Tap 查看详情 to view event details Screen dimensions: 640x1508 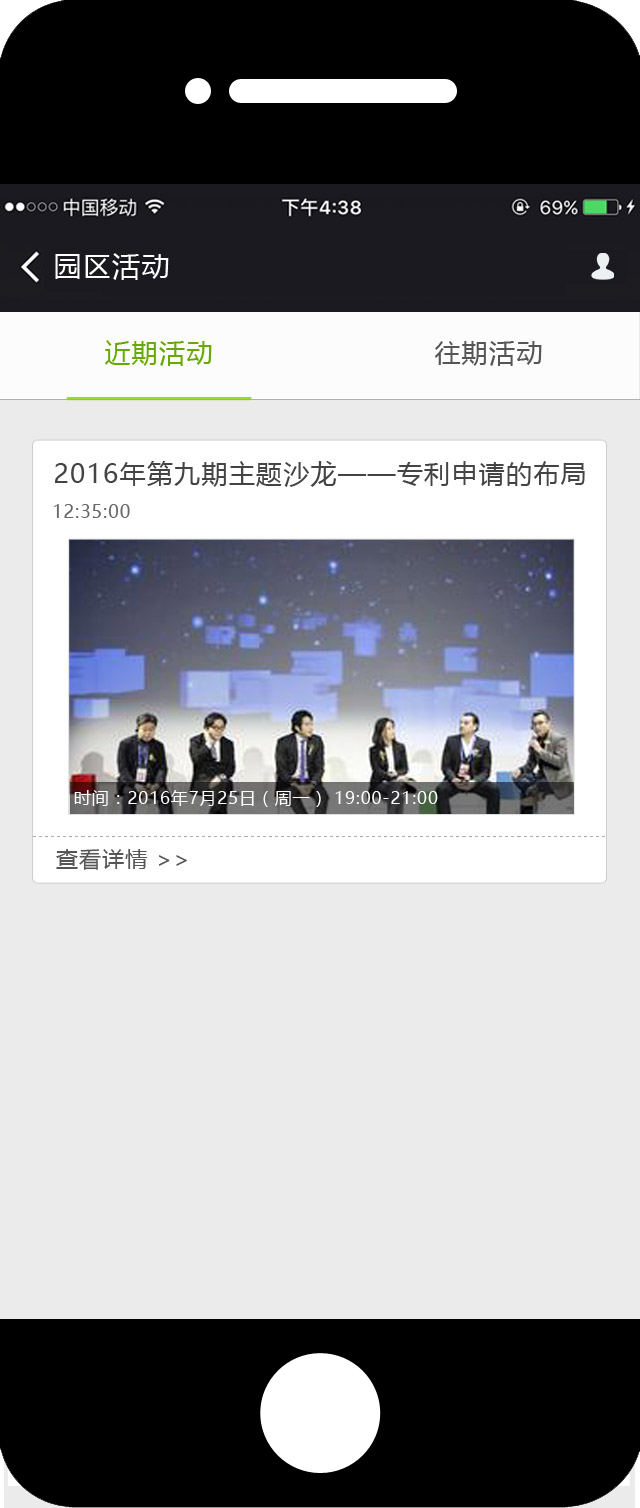click(x=121, y=860)
